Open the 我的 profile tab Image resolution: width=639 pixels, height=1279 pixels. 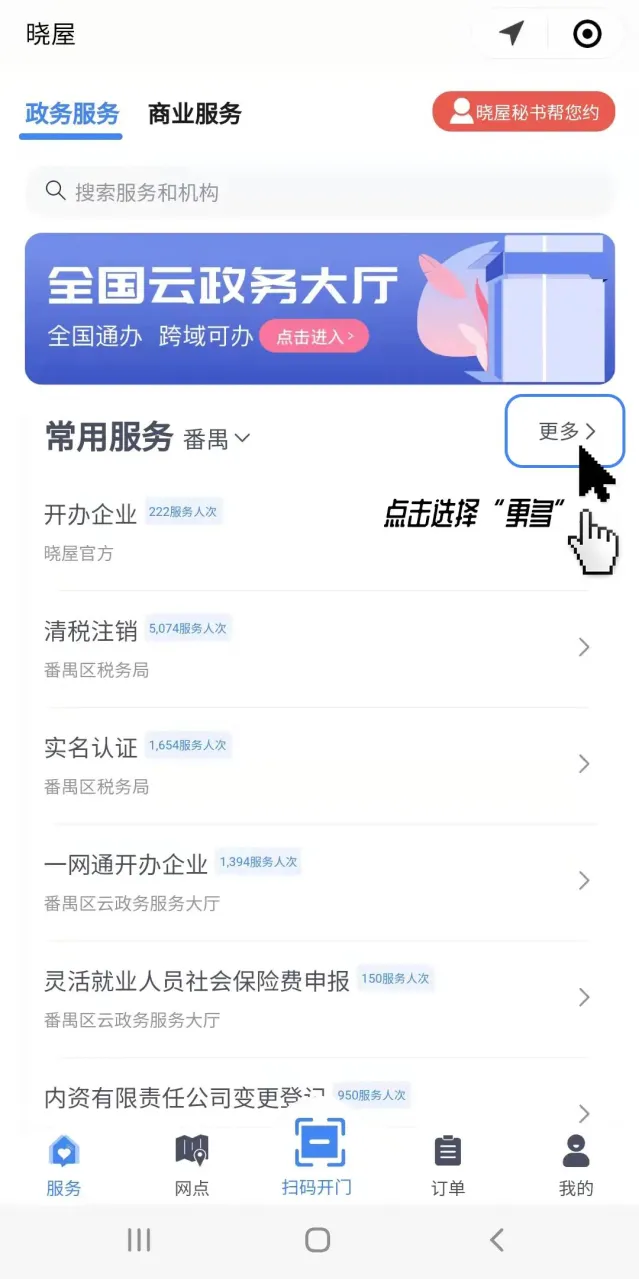(x=576, y=1166)
